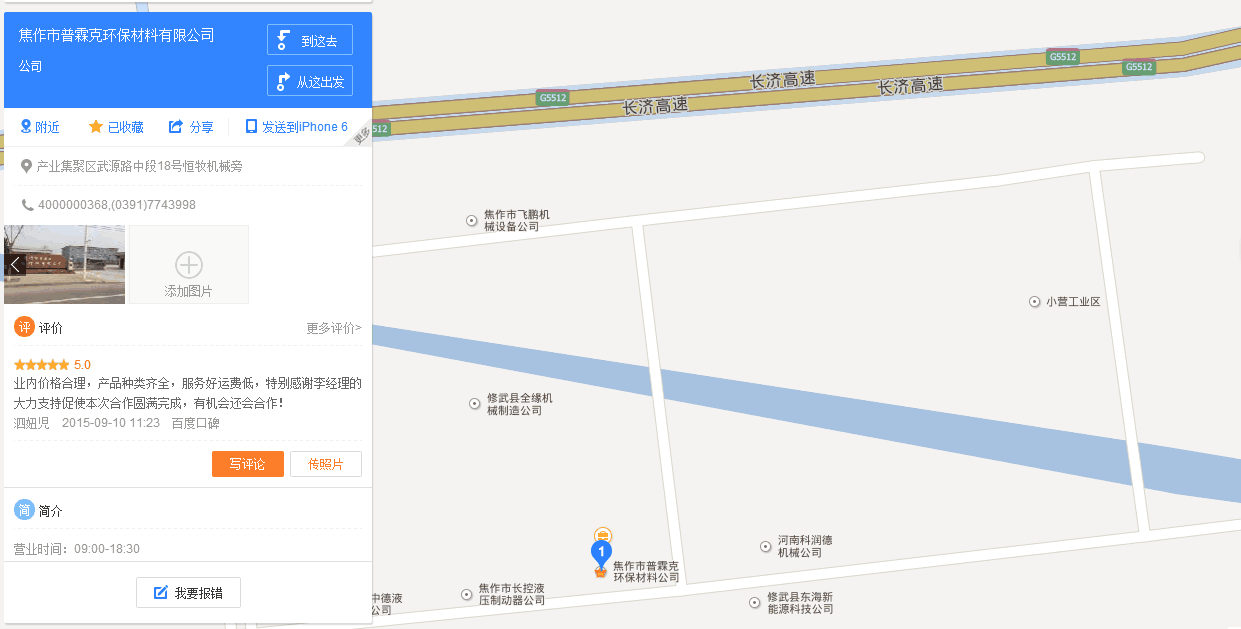Open the company photo thumbnail
The image size is (1241, 629).
(72, 264)
